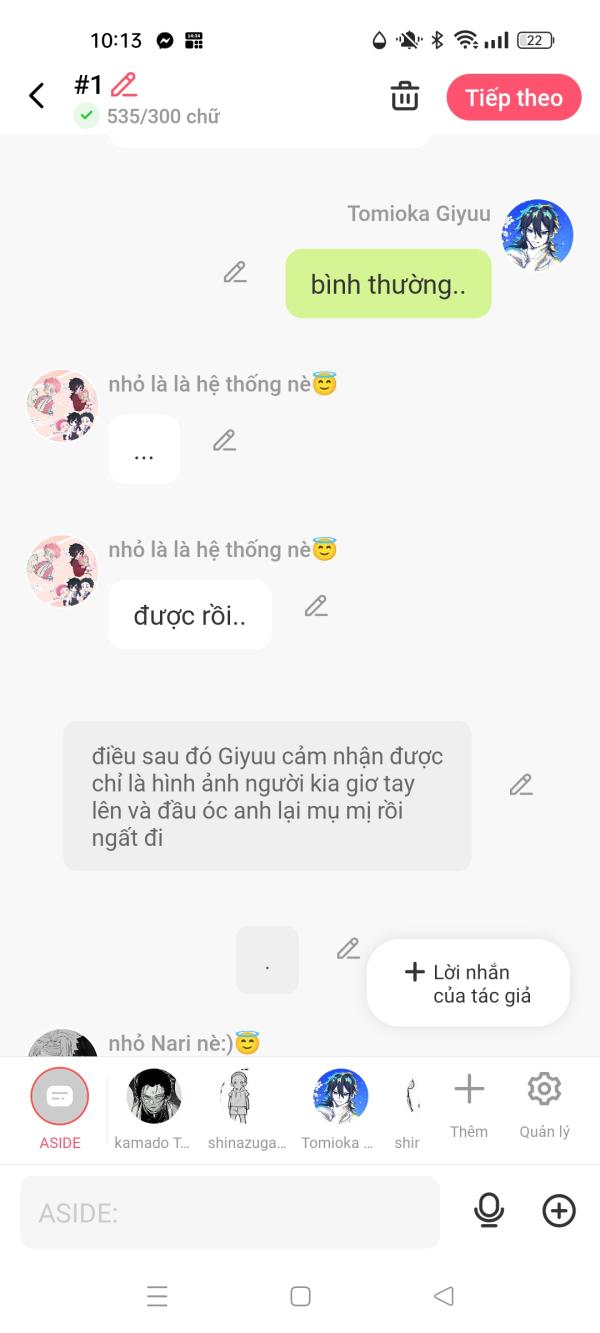The image size is (600, 1333).
Task: Focus the ASIDE text input field
Action: click(230, 1213)
